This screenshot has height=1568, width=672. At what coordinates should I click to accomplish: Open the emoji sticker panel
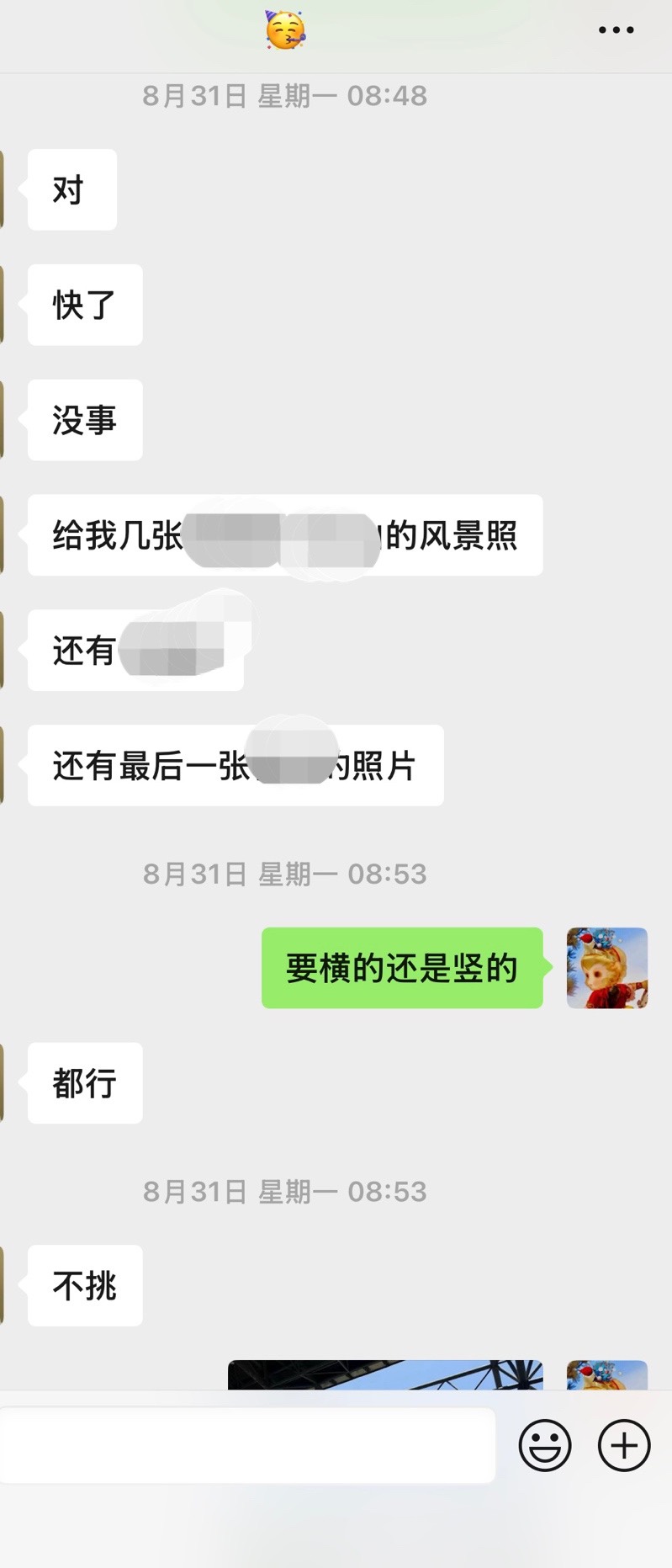tap(545, 1446)
